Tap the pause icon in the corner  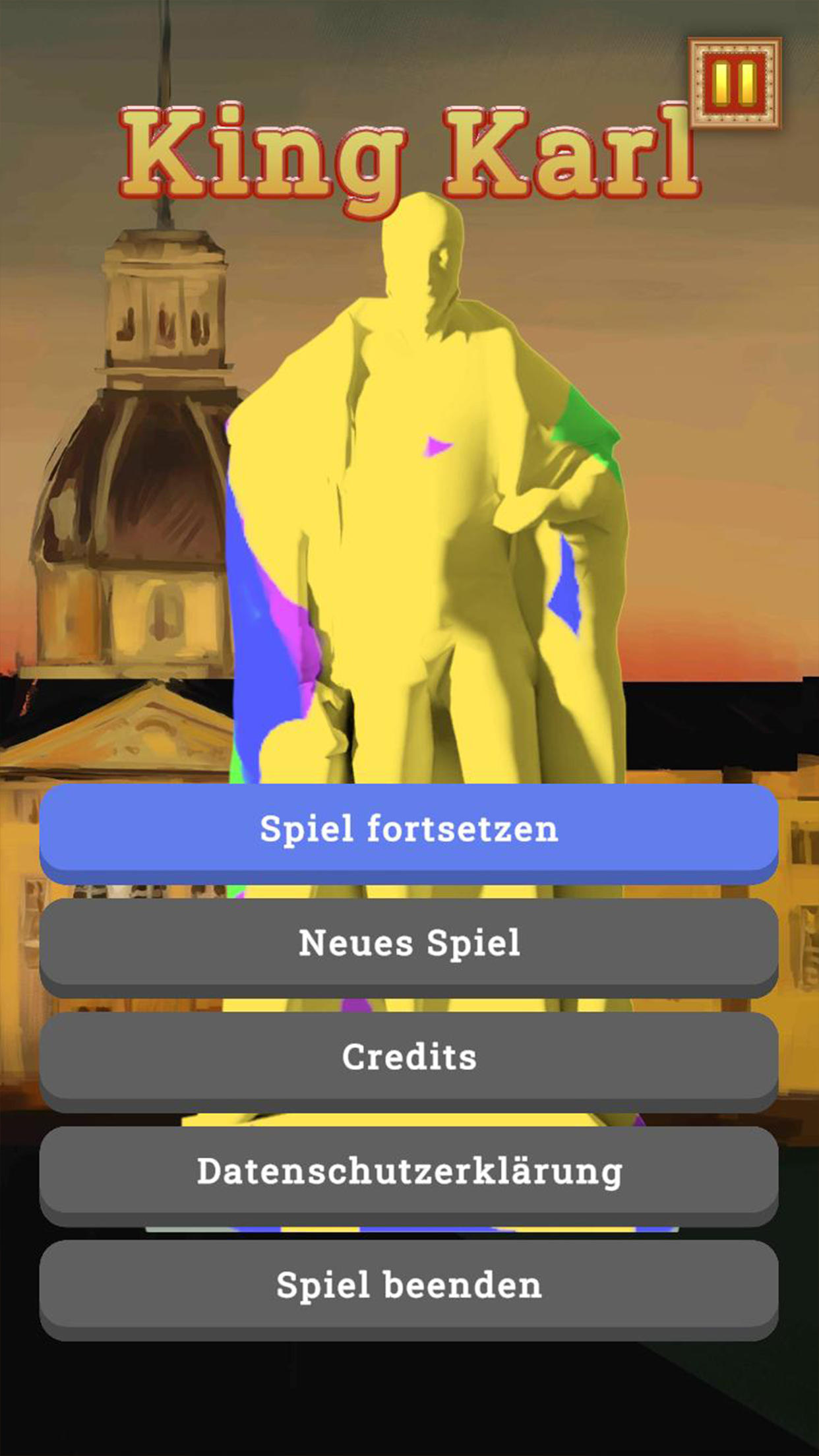pos(735,83)
